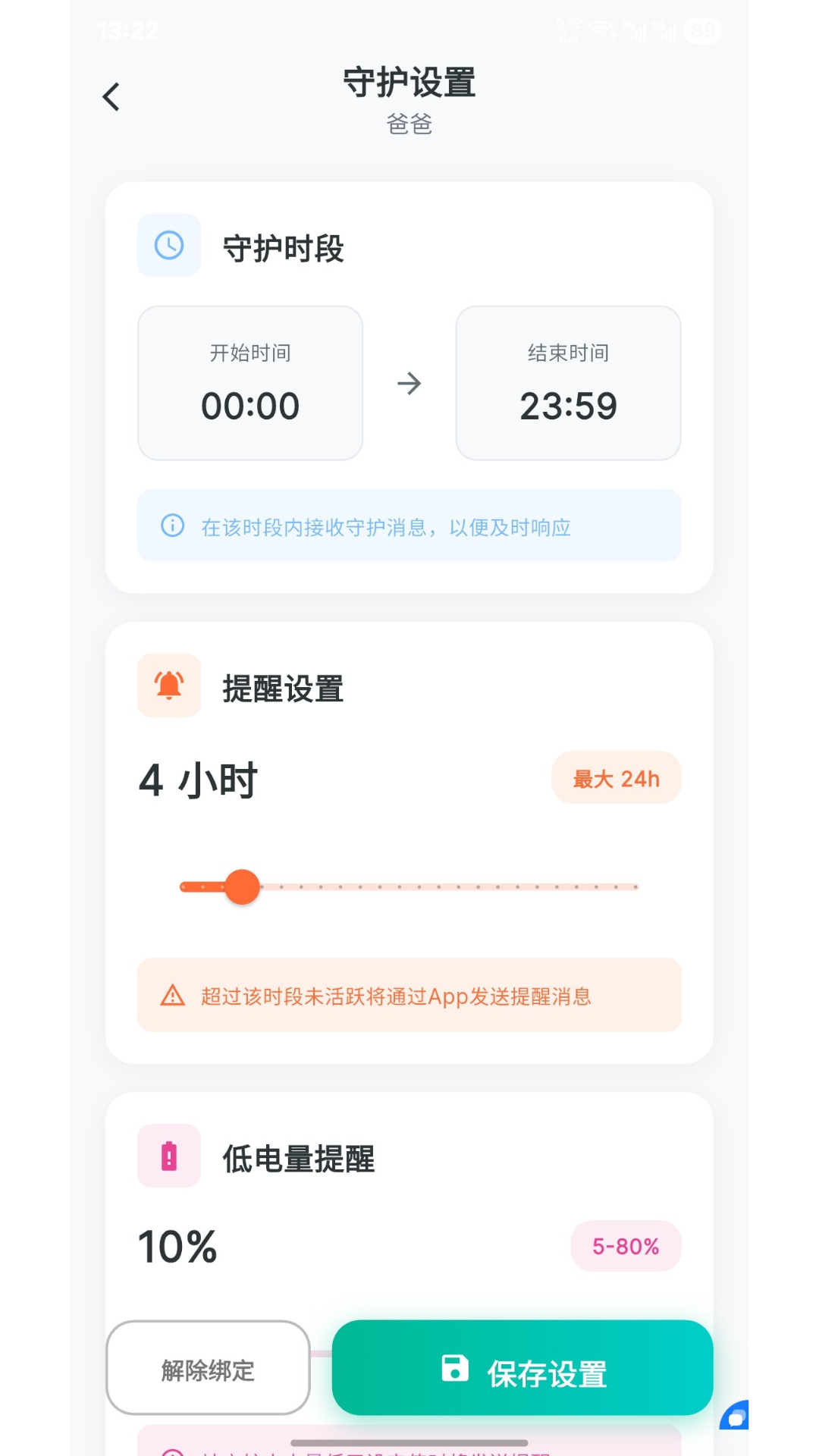Click the arrow between start and end time
819x1456 pixels.
coord(409,383)
